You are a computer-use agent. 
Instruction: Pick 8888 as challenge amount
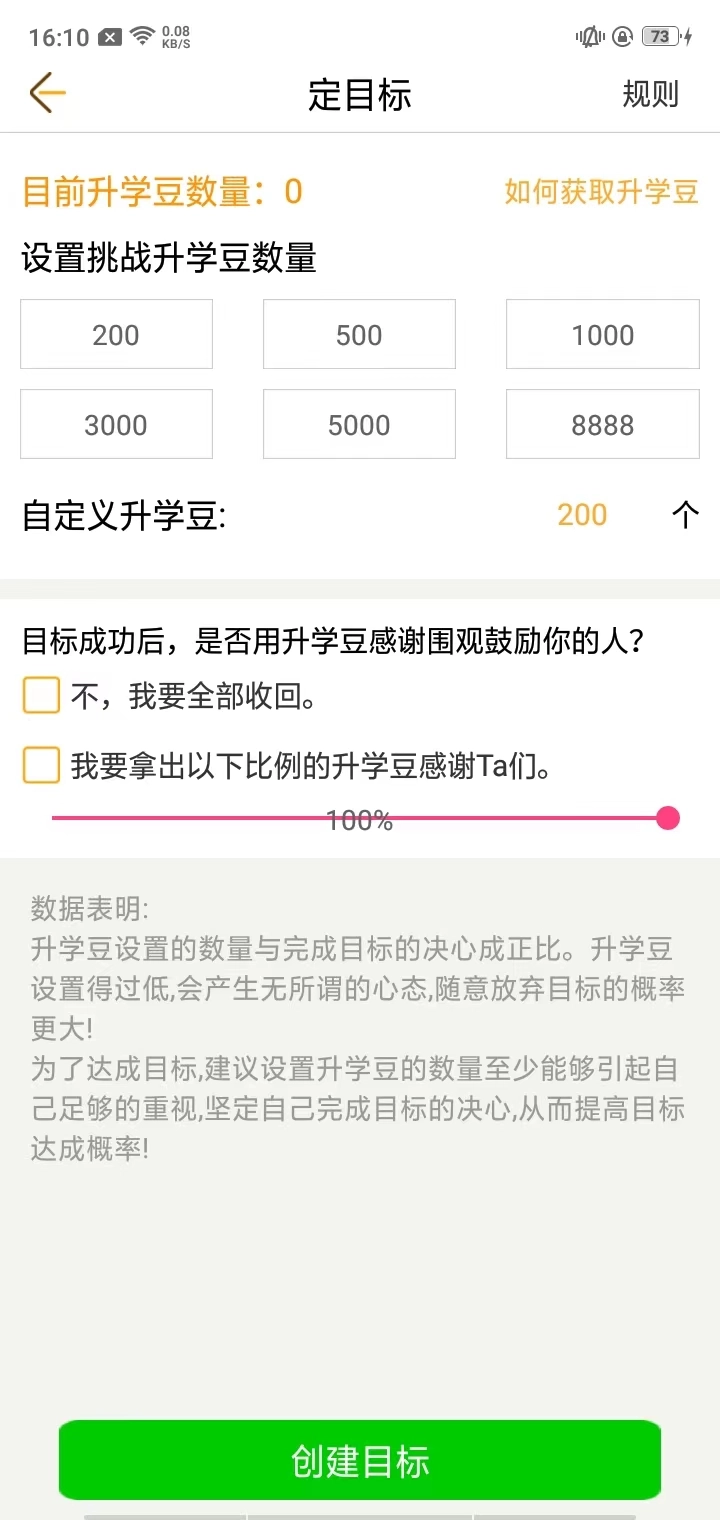(602, 425)
